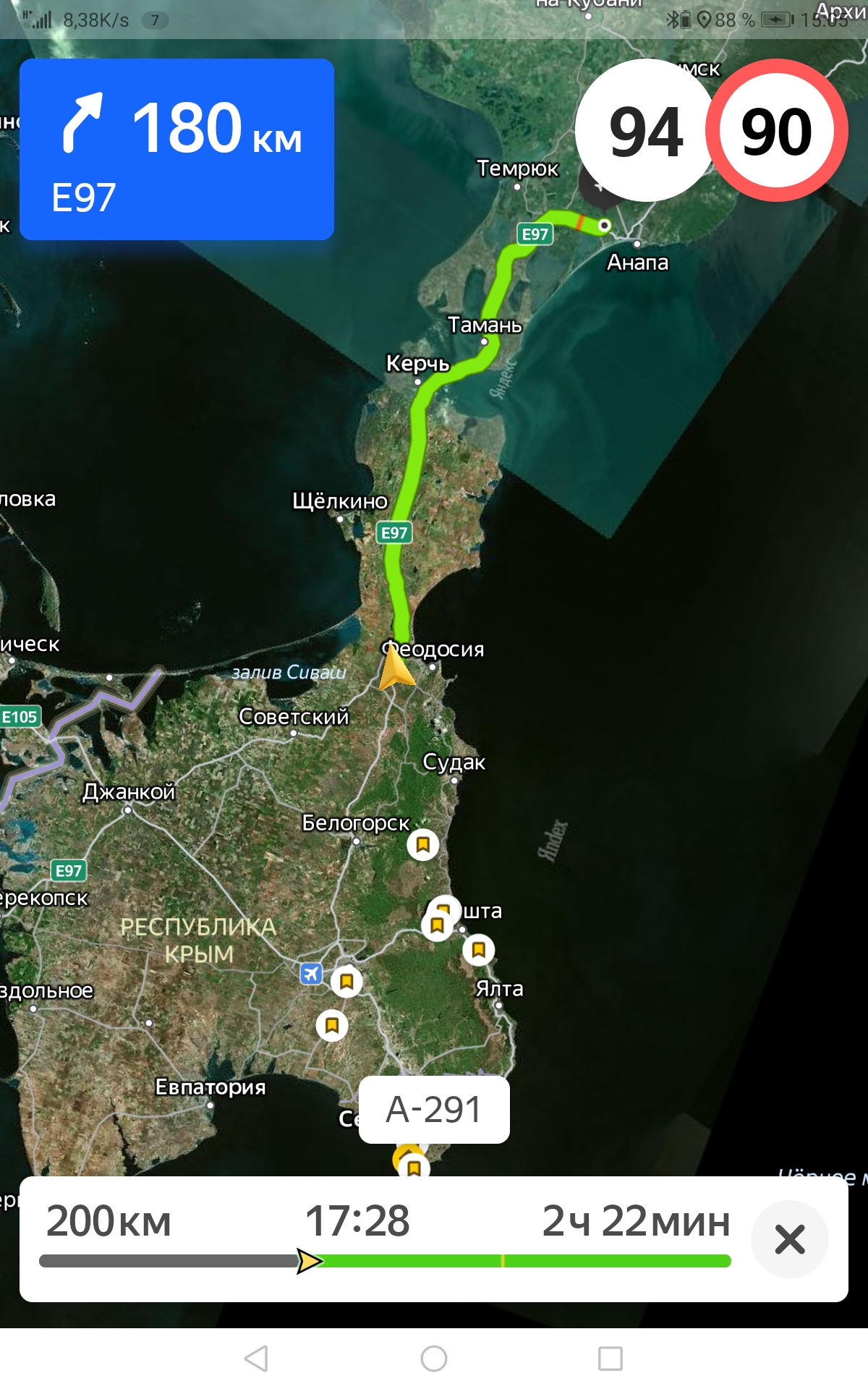Viewport: 868px width, 1389px height.
Task: Tap the bookmark pin above Ялта
Action: (478, 949)
